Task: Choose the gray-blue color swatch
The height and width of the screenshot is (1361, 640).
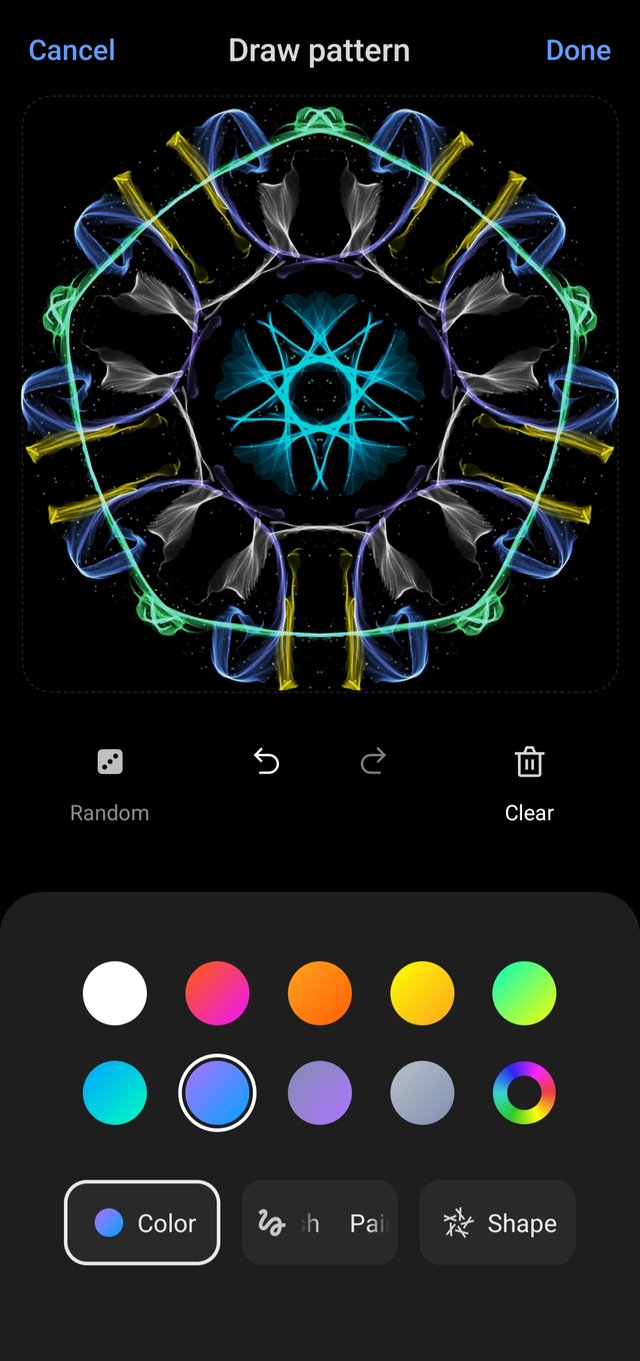Action: point(422,1093)
